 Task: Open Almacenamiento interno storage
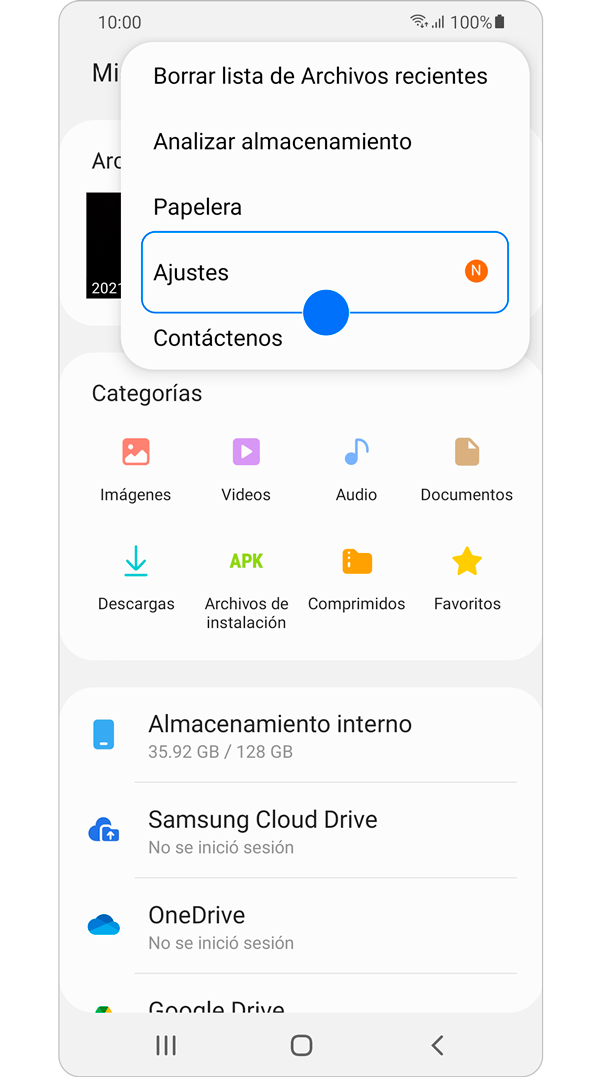pyautogui.click(x=302, y=734)
